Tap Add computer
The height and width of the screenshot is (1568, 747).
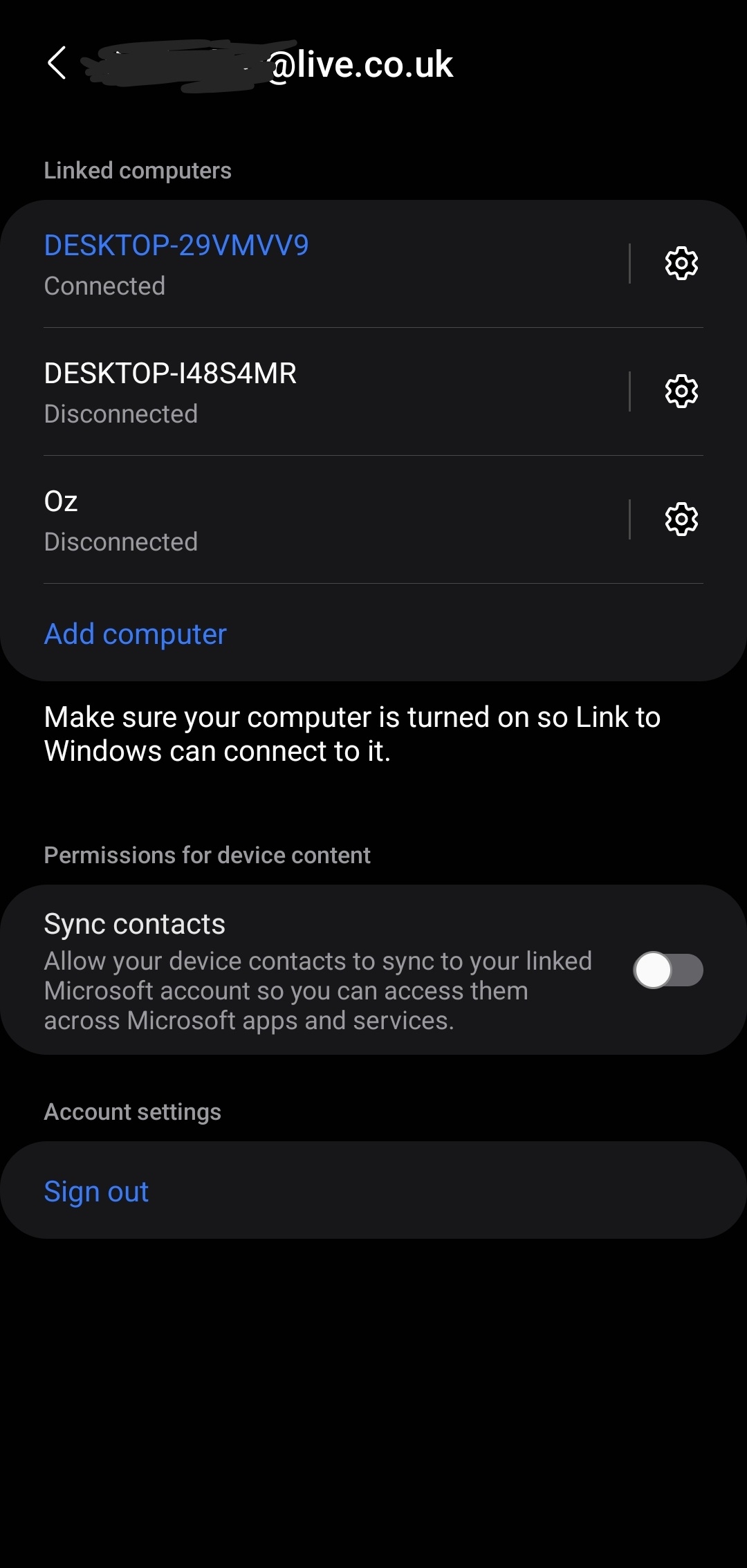136,634
